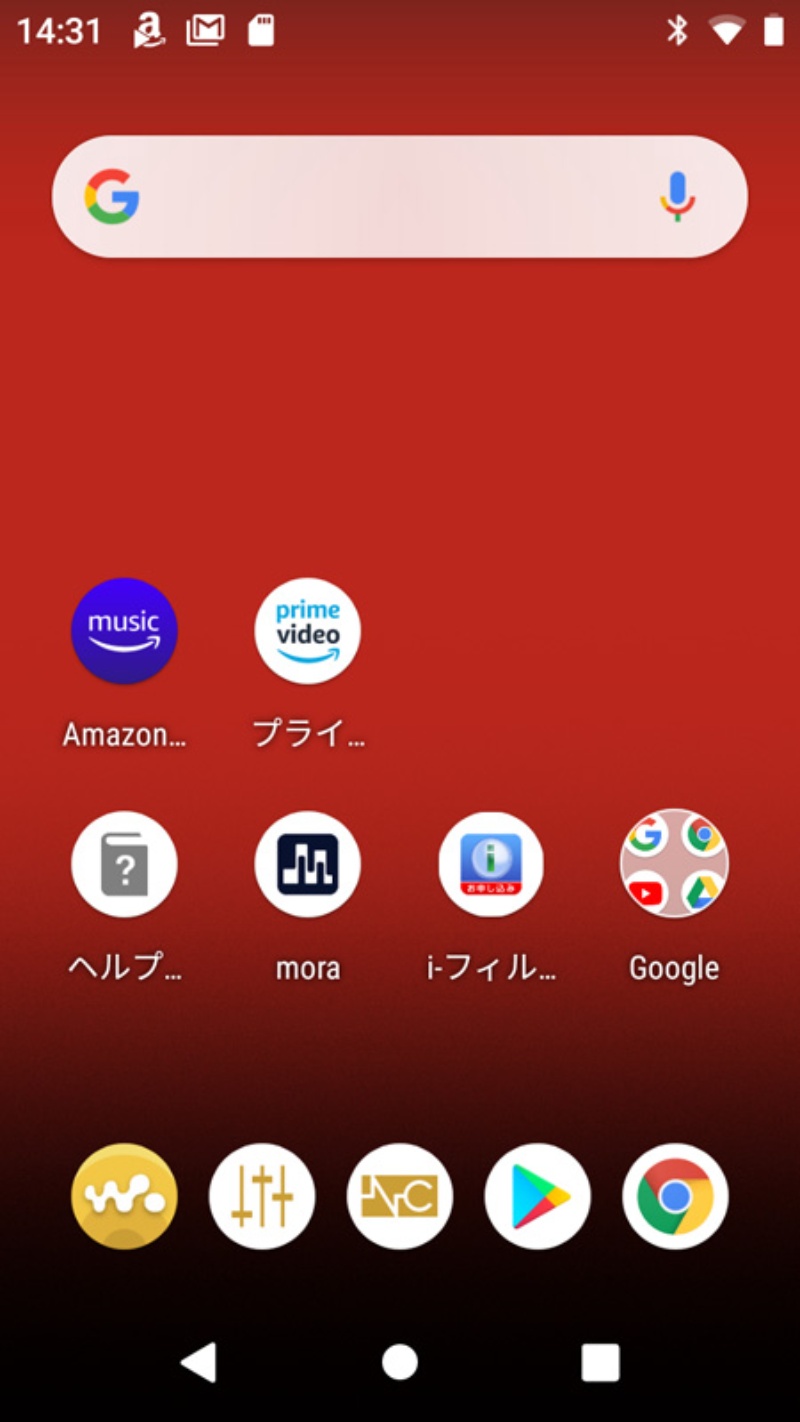The height and width of the screenshot is (1422, 800).
Task: Open the Amazon Music app
Action: (124, 631)
